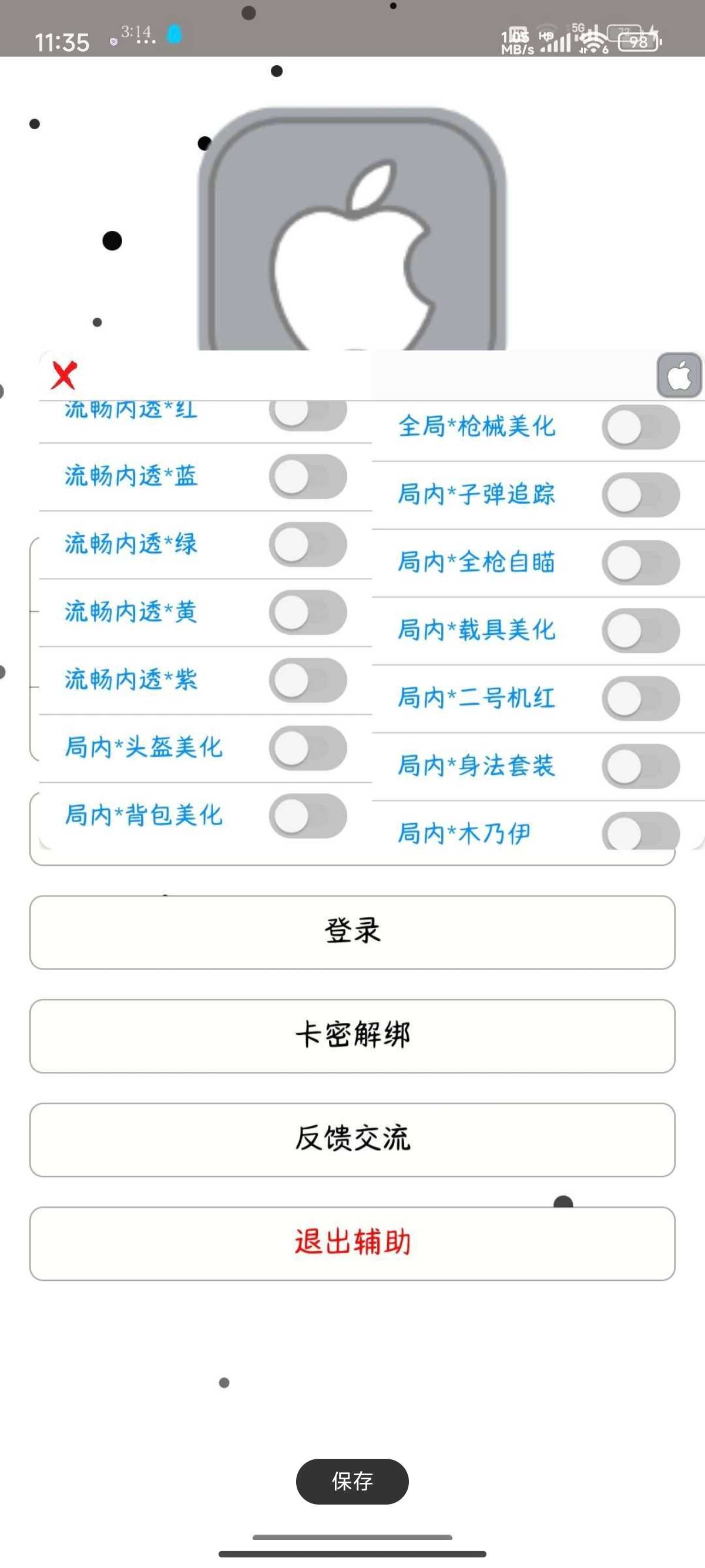The image size is (705, 1568).
Task: Open 反馈交流
Action: tap(352, 1139)
